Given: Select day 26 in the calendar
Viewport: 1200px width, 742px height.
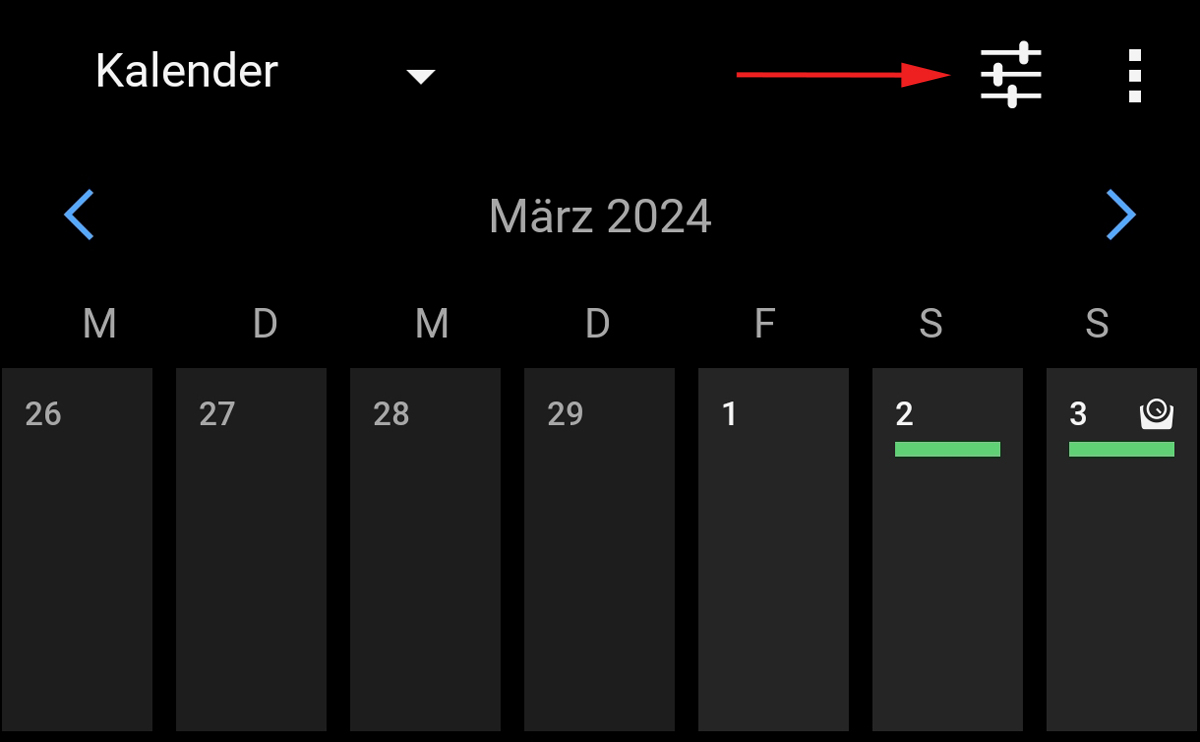Looking at the screenshot, I should coord(77,548).
